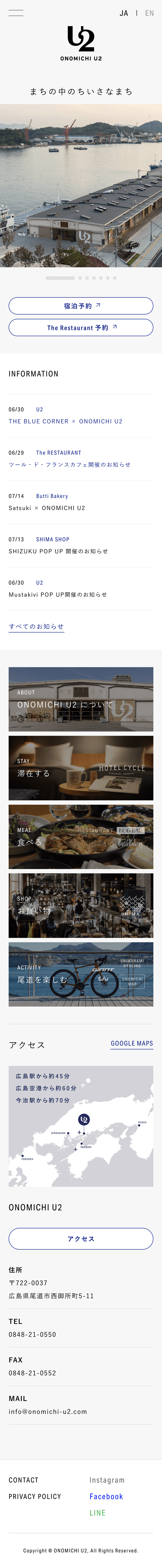Image resolution: width=162 pixels, height=1568 pixels.
Task: Open Satsuki × ONOMICHI U2 news item
Action: point(47,508)
